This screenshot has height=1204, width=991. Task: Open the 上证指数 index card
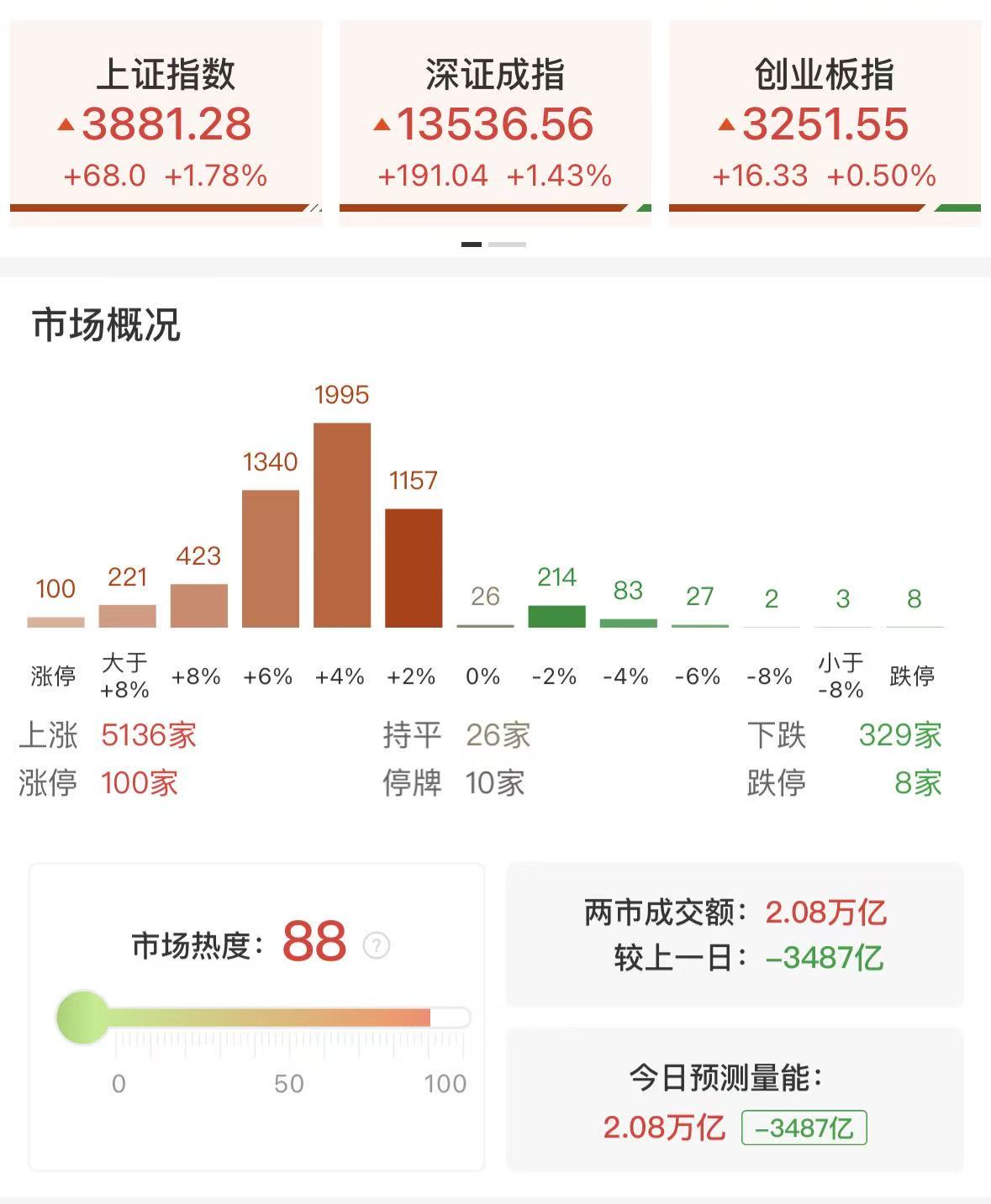tap(166, 124)
